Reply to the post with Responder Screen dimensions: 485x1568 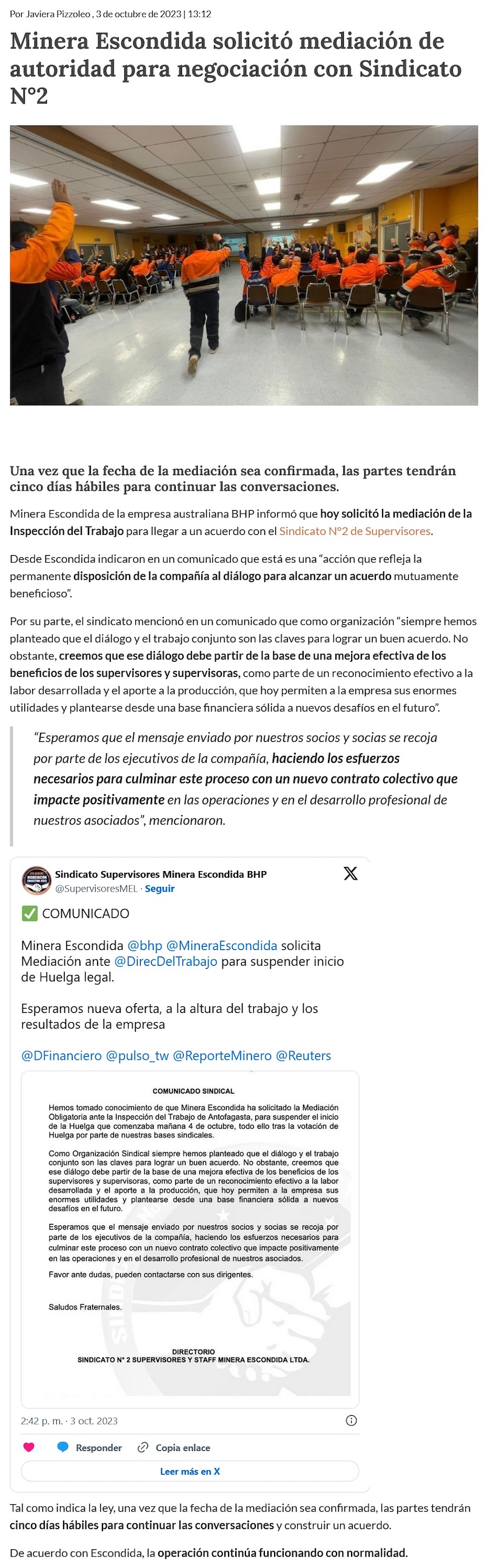(90, 1447)
